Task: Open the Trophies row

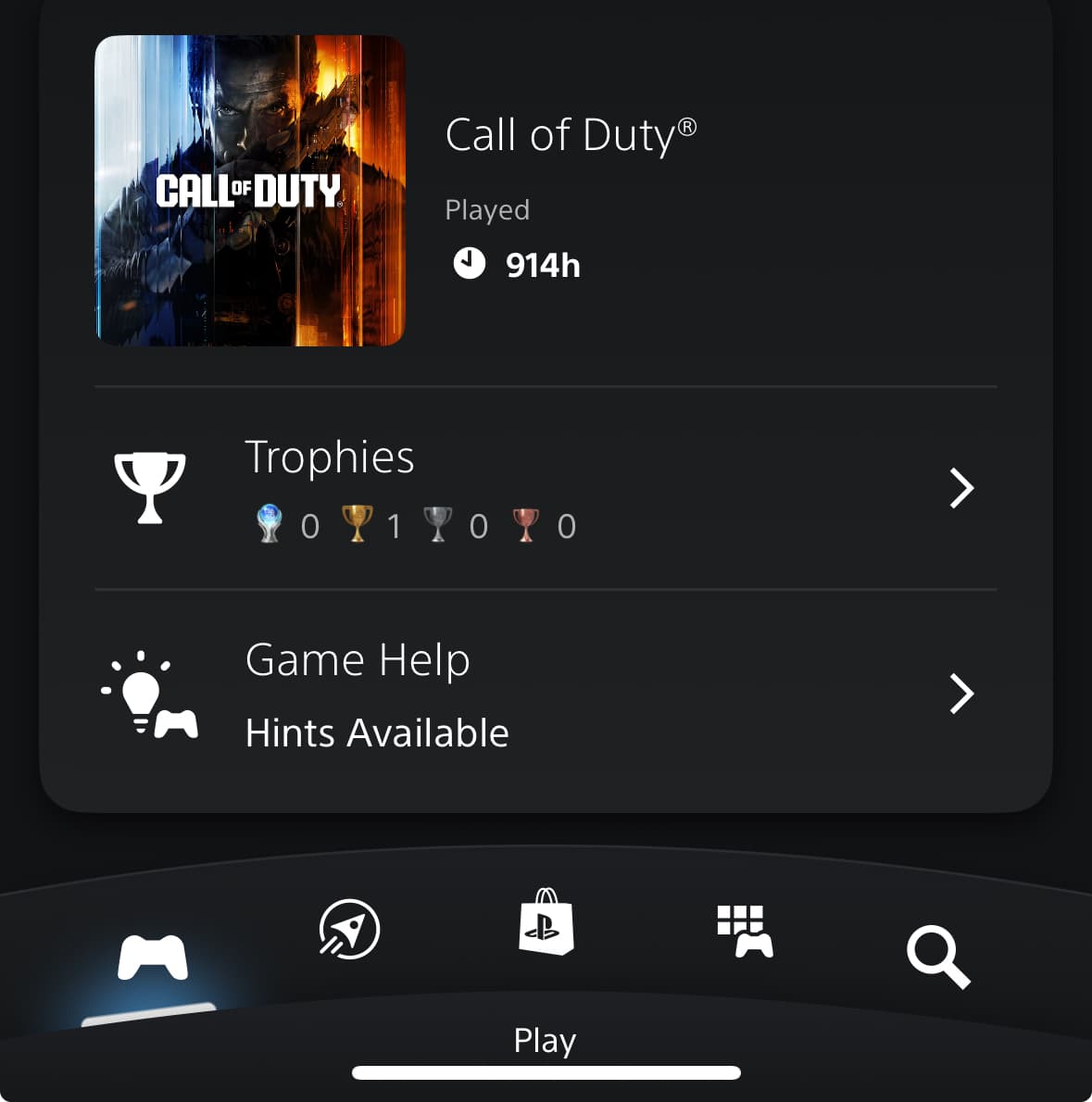Action: [545, 488]
